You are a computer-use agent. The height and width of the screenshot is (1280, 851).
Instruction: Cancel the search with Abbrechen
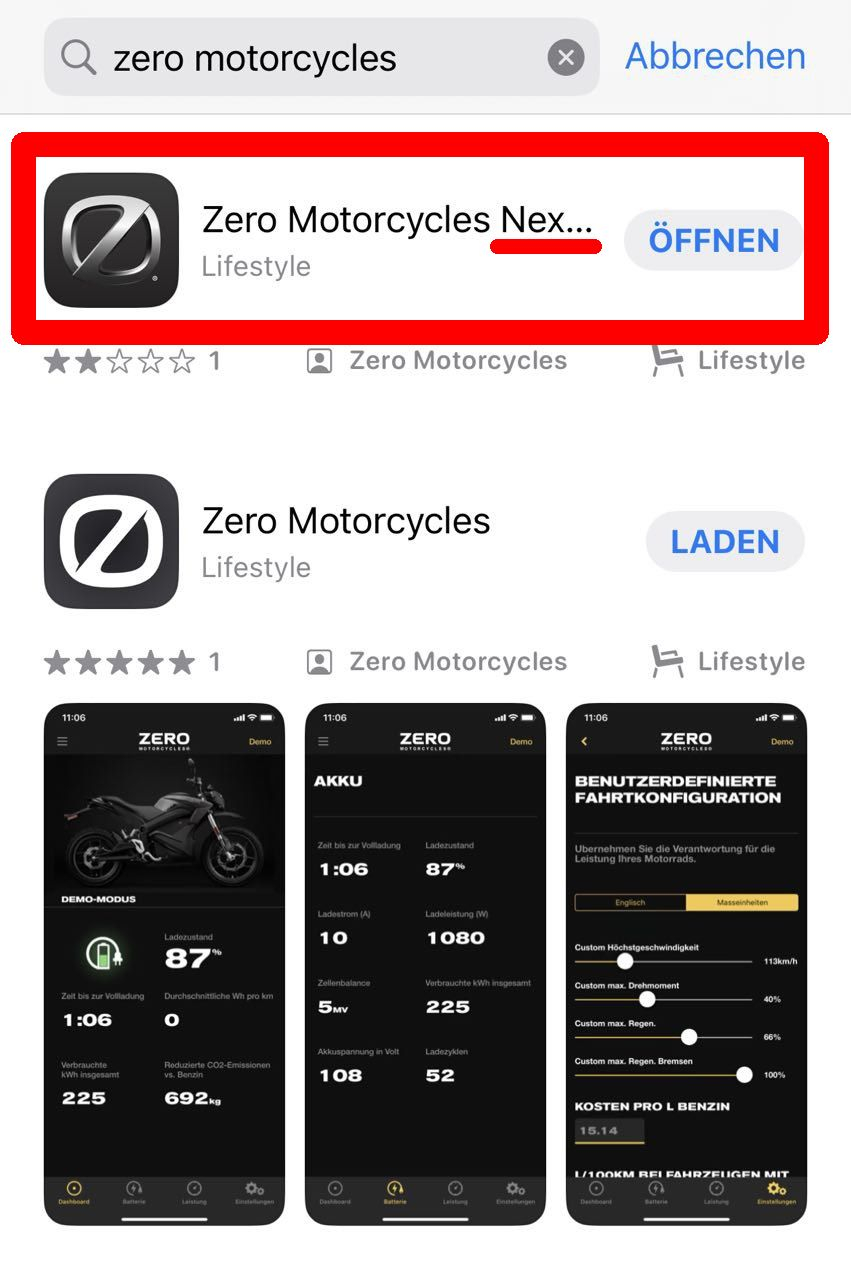click(x=715, y=56)
